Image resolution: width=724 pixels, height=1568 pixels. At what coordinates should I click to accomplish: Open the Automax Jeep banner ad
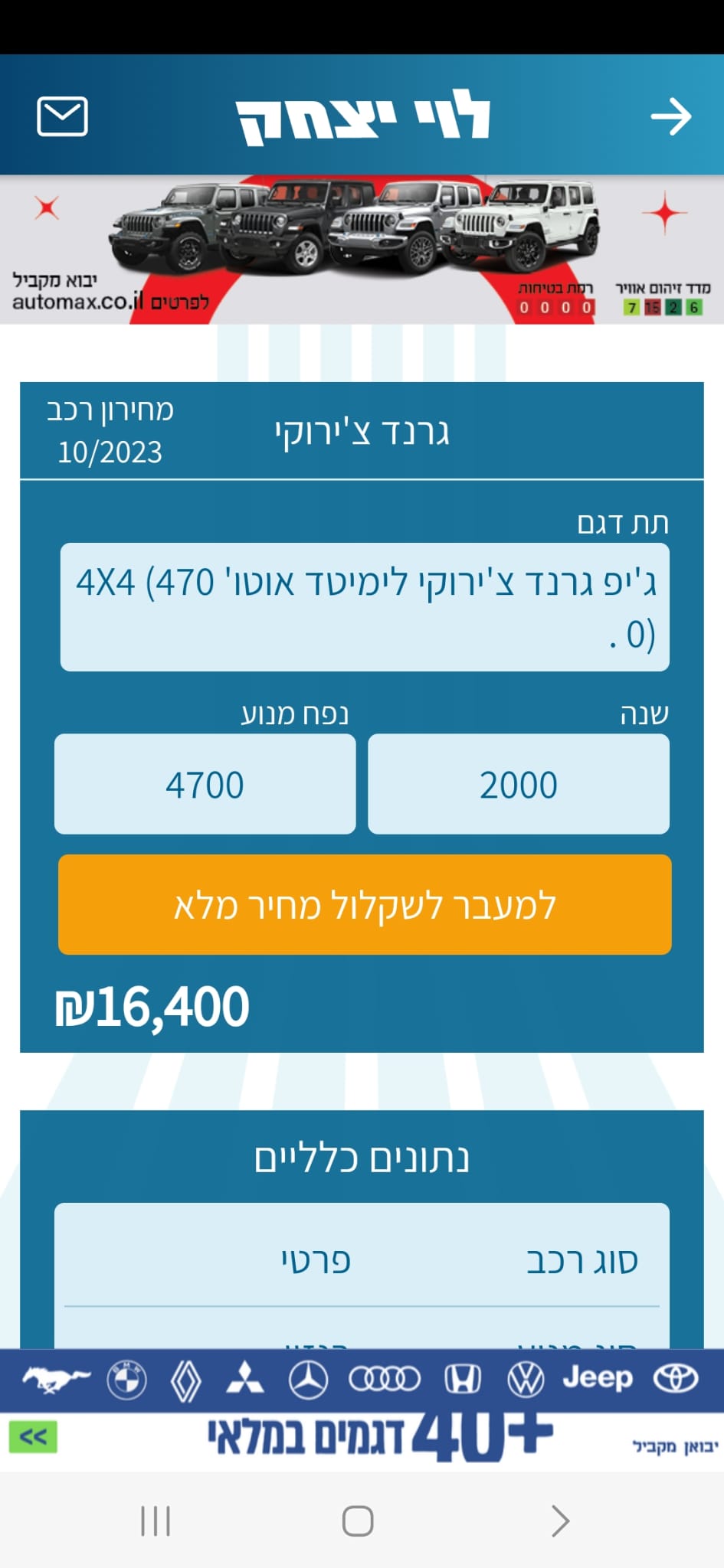(362, 250)
